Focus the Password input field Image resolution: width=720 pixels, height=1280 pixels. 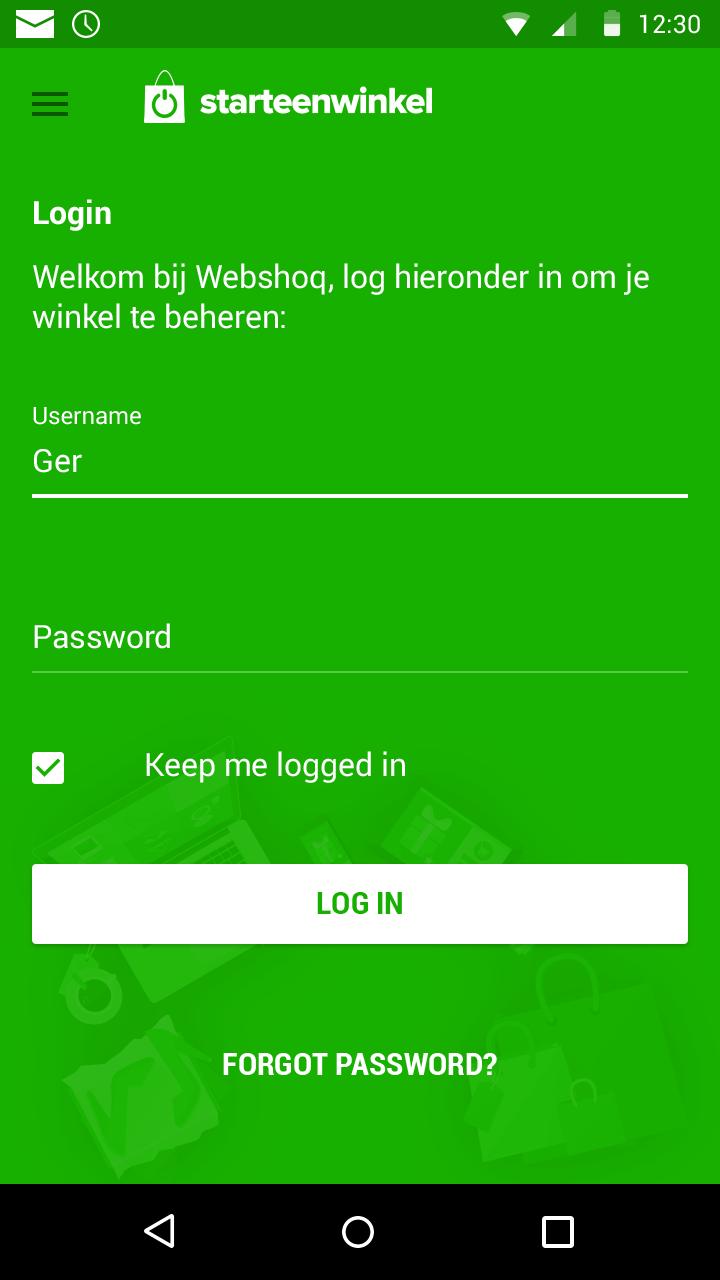point(360,637)
